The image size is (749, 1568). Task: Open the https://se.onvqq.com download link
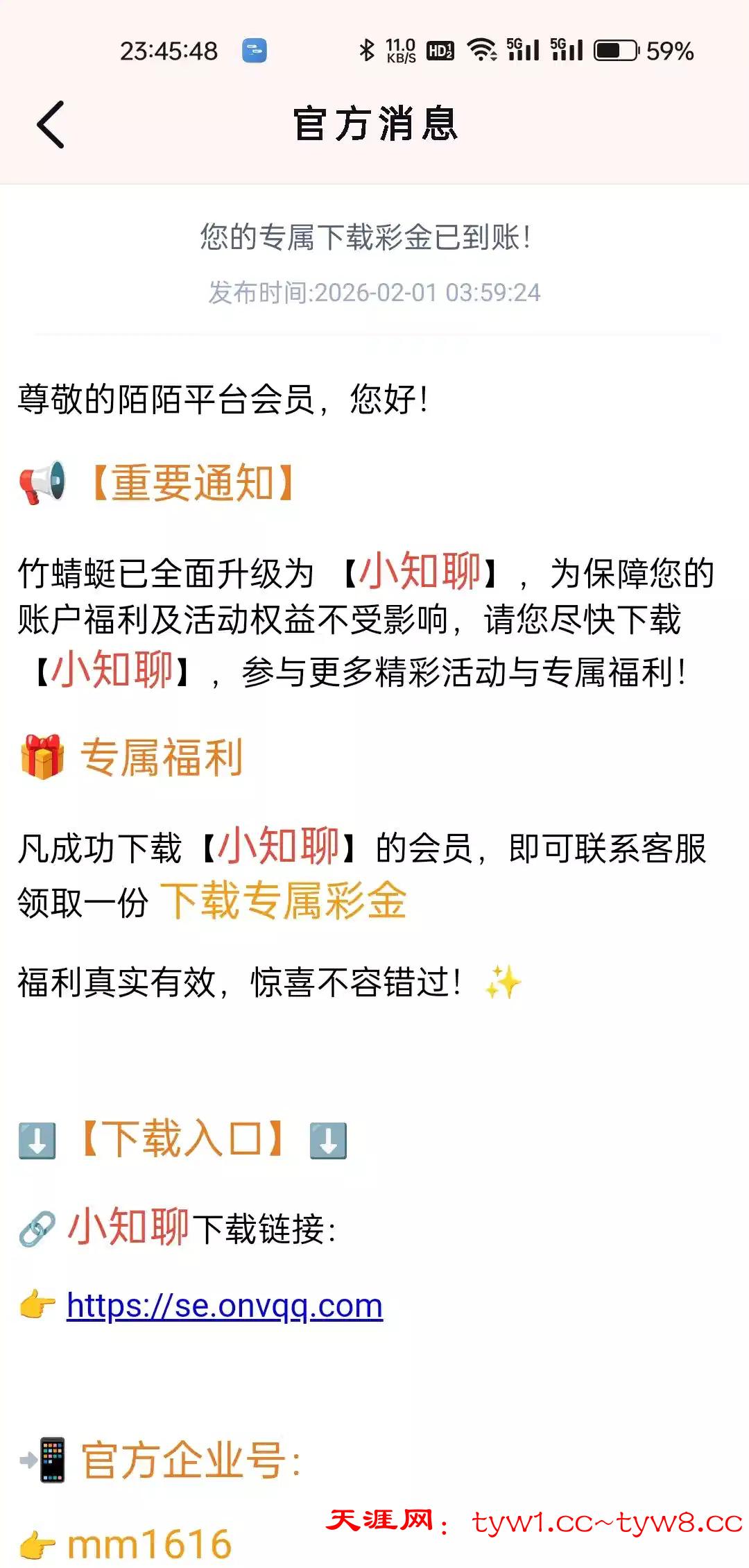click(x=225, y=1306)
